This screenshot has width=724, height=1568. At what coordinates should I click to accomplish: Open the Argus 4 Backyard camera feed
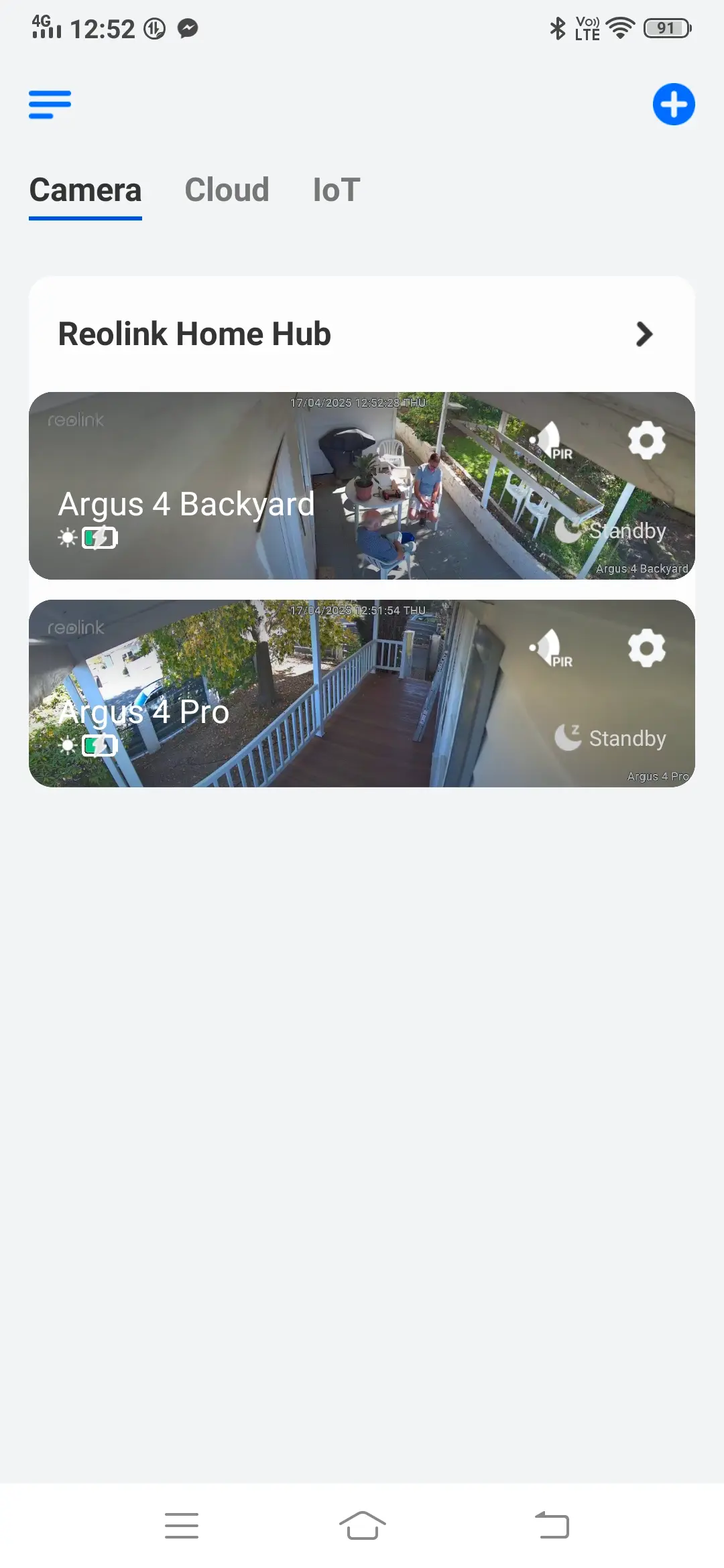pos(362,486)
